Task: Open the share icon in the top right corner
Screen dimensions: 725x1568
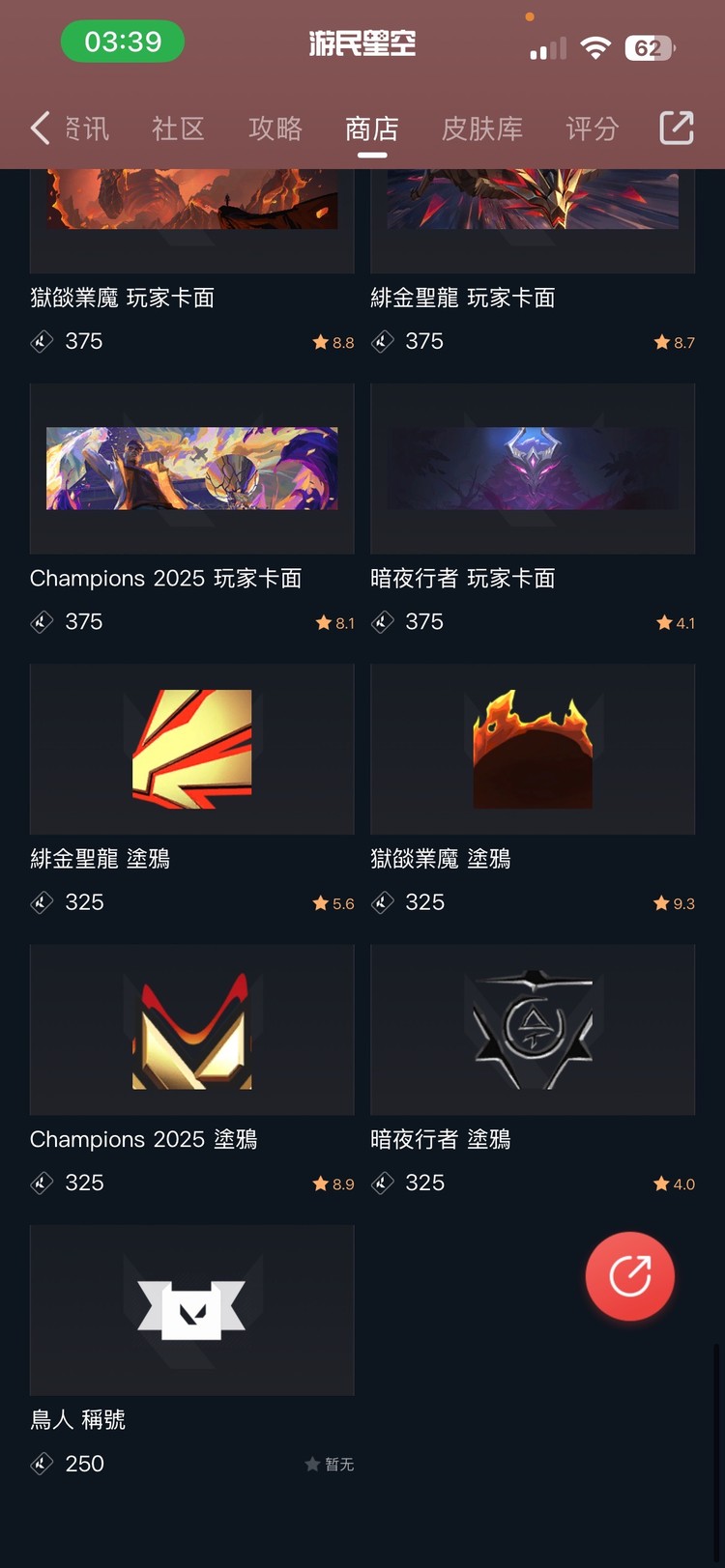Action: pos(676,128)
